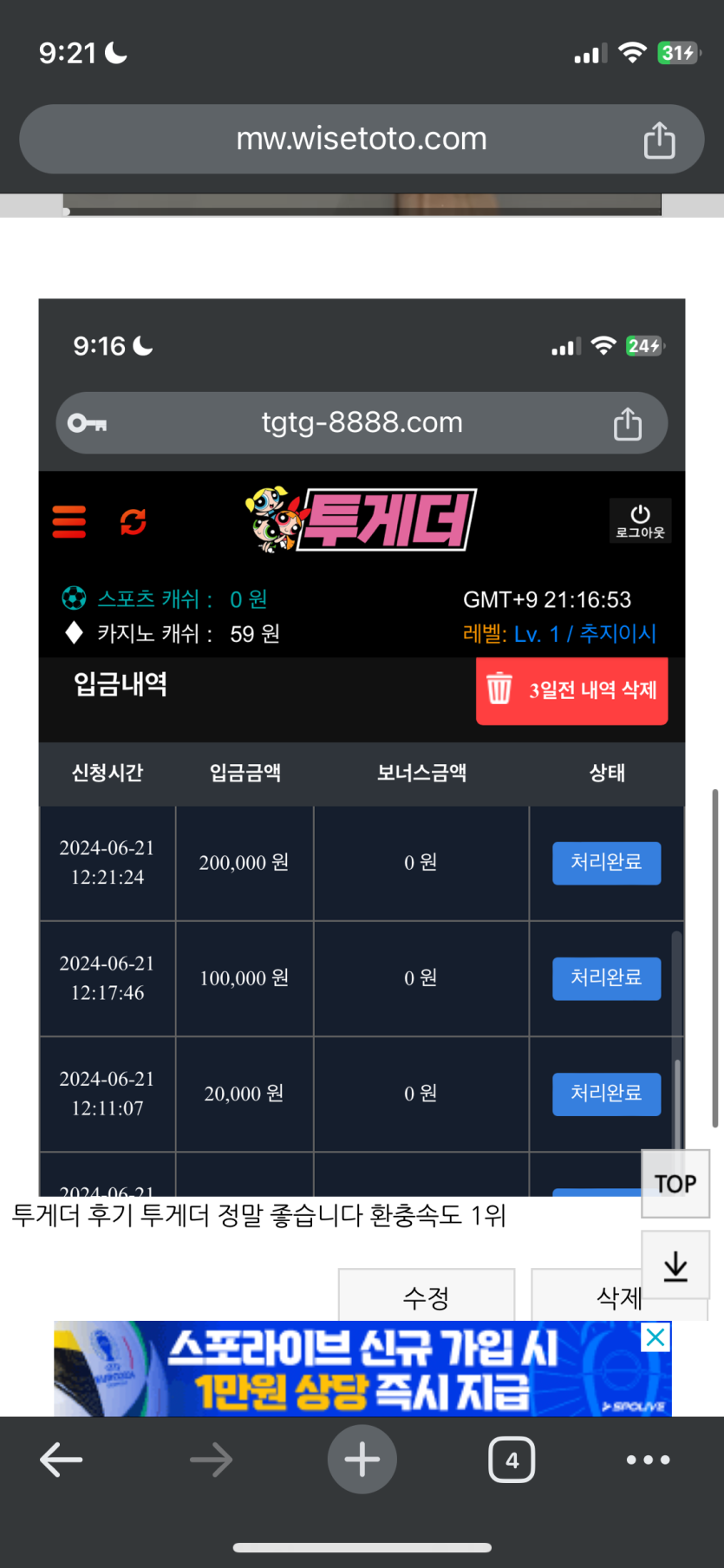The image size is (724, 1568).
Task: Edit the post with 수정 button
Action: (x=426, y=1297)
